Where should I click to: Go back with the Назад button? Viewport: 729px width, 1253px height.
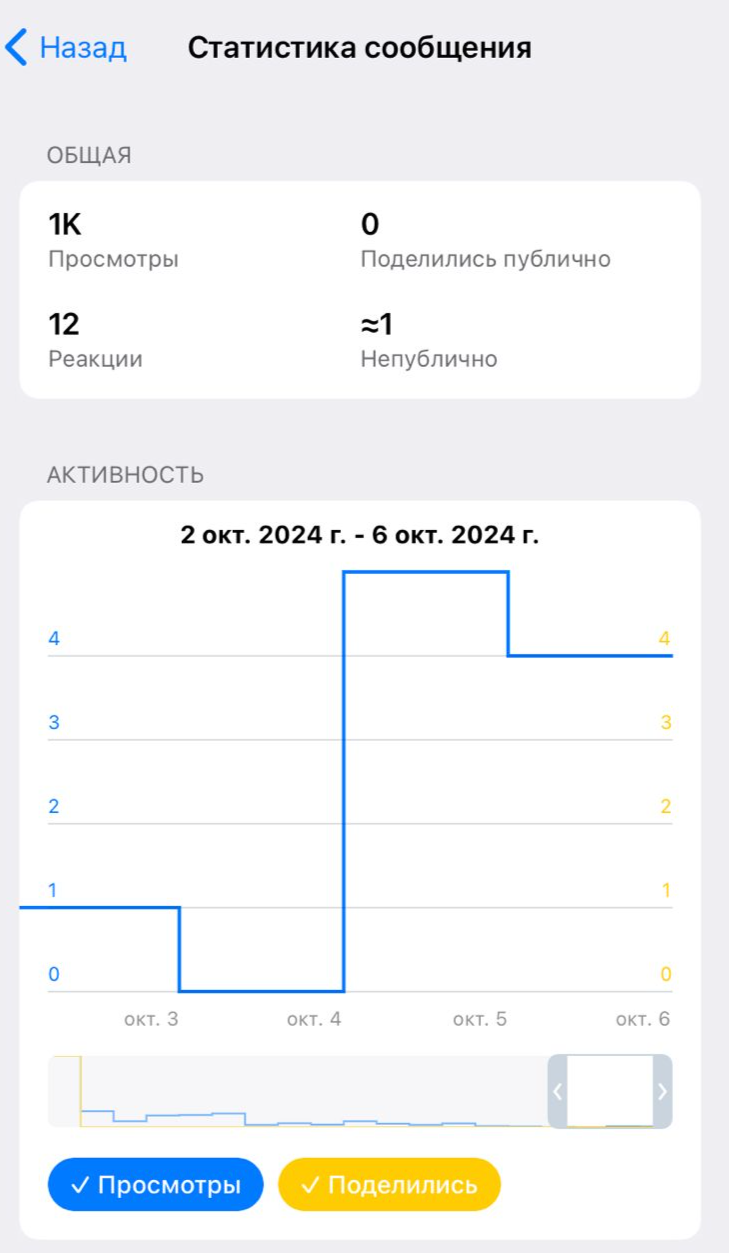(67, 48)
